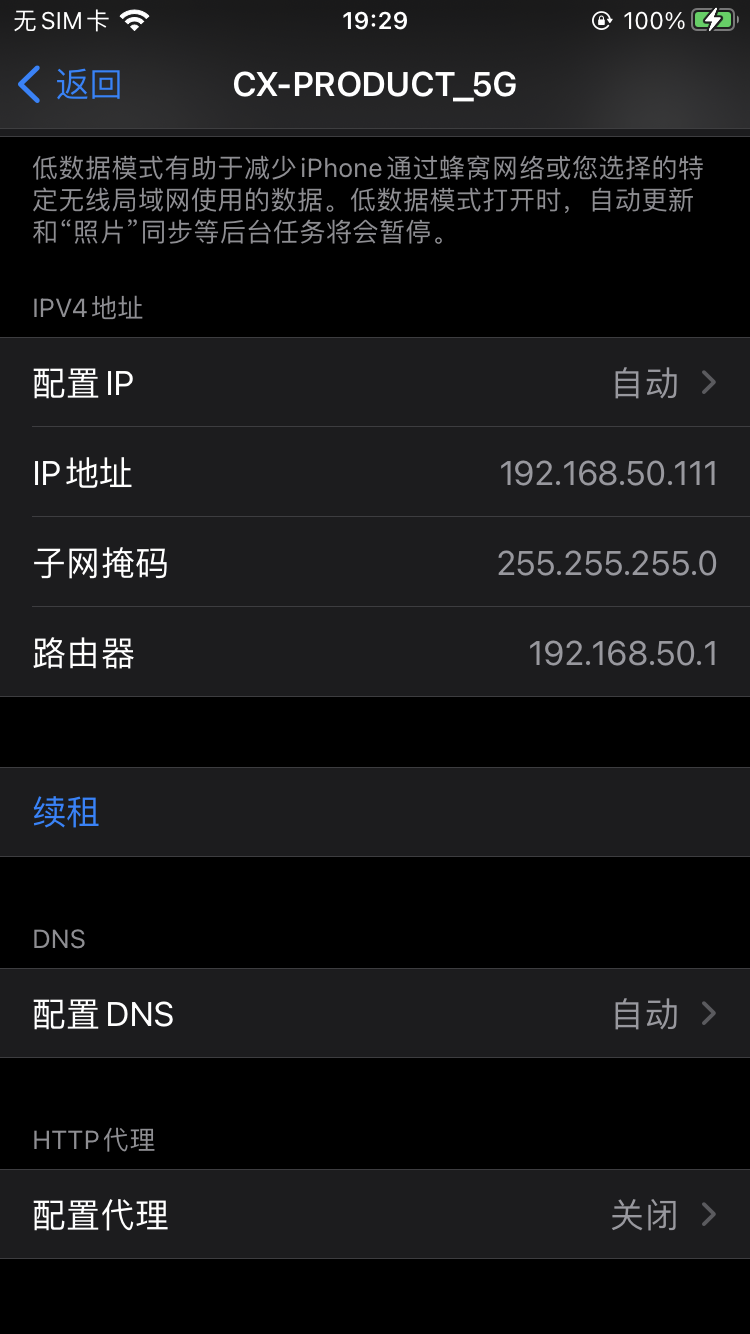Go back using the 返回 button
Image resolution: width=750 pixels, height=1334 pixels.
tap(70, 85)
